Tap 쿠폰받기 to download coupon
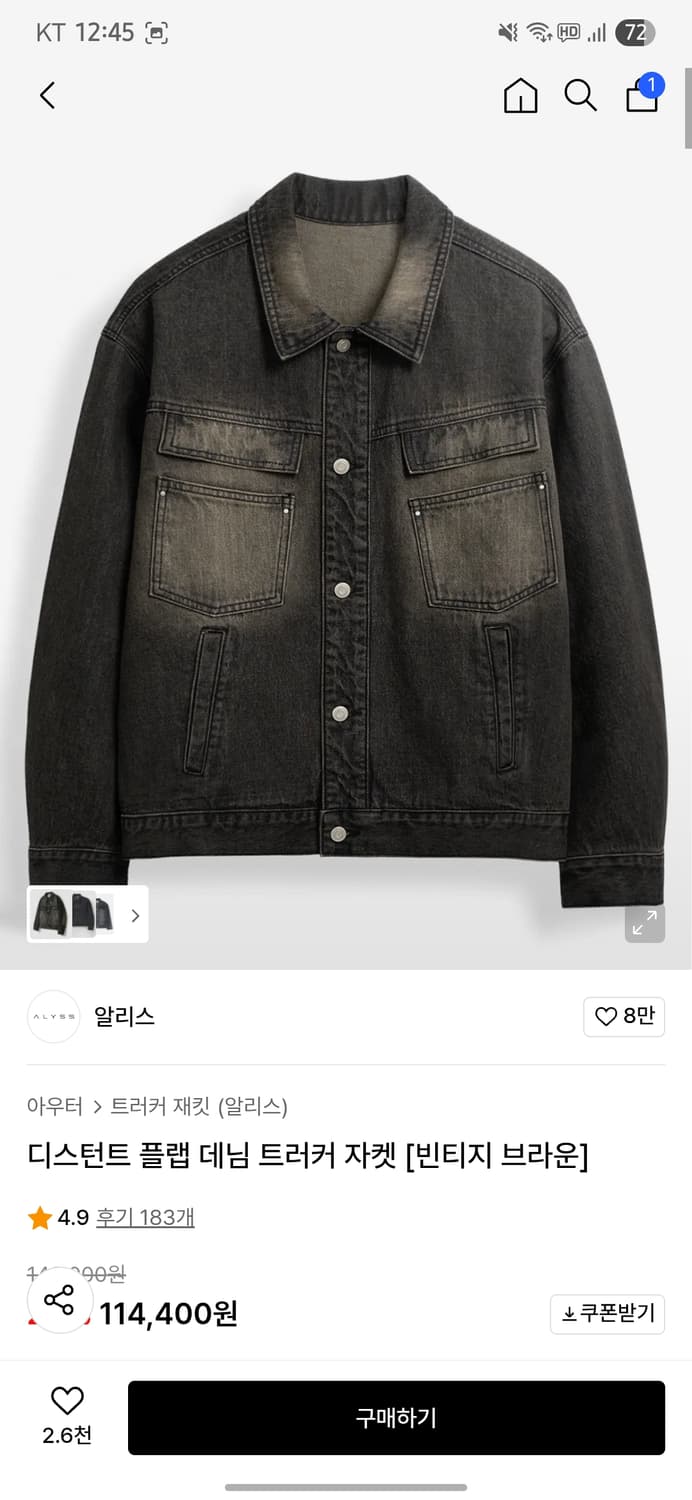The width and height of the screenshot is (692, 1500). coord(607,1314)
